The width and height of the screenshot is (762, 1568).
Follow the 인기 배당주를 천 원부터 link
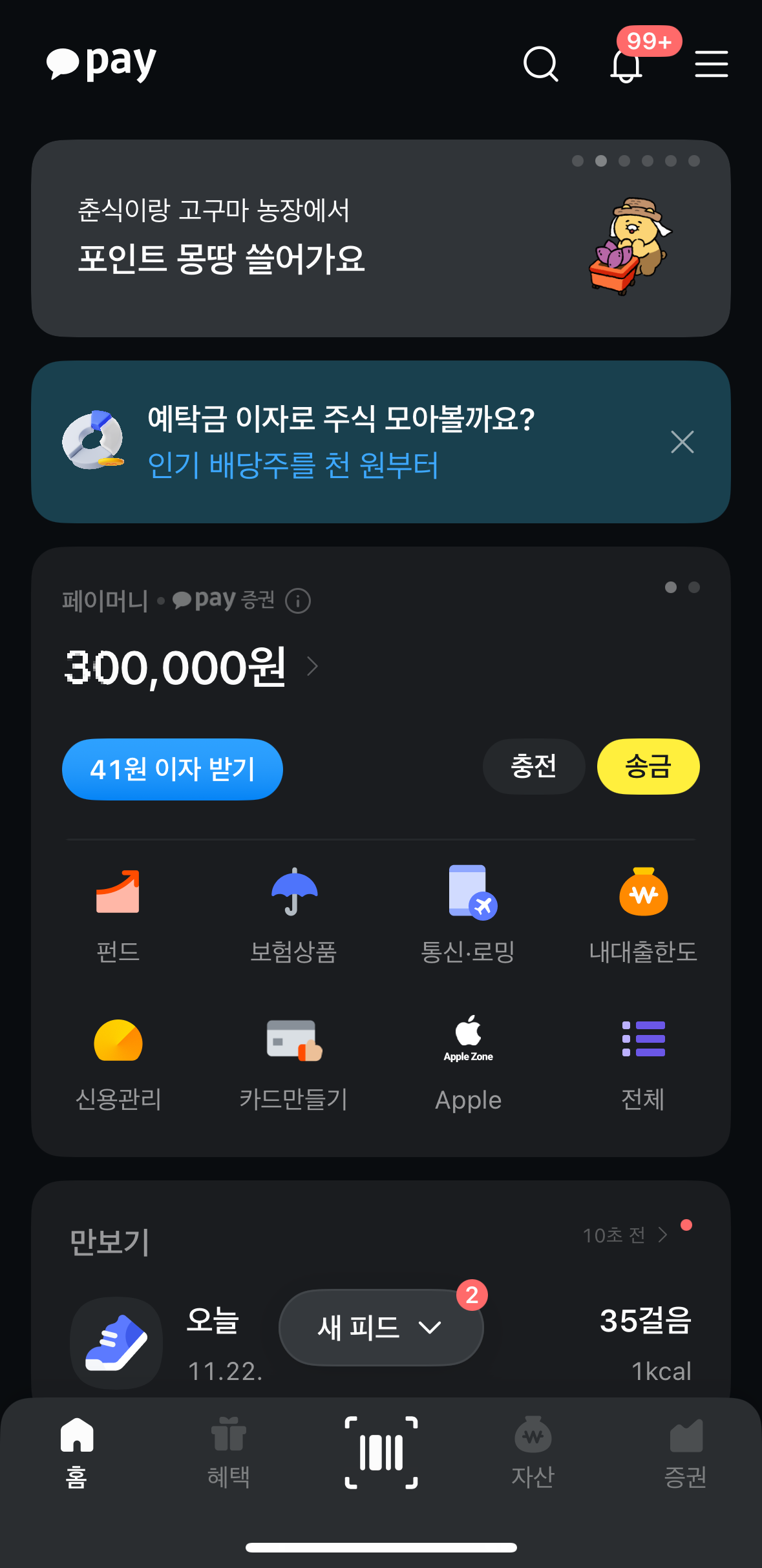(292, 465)
